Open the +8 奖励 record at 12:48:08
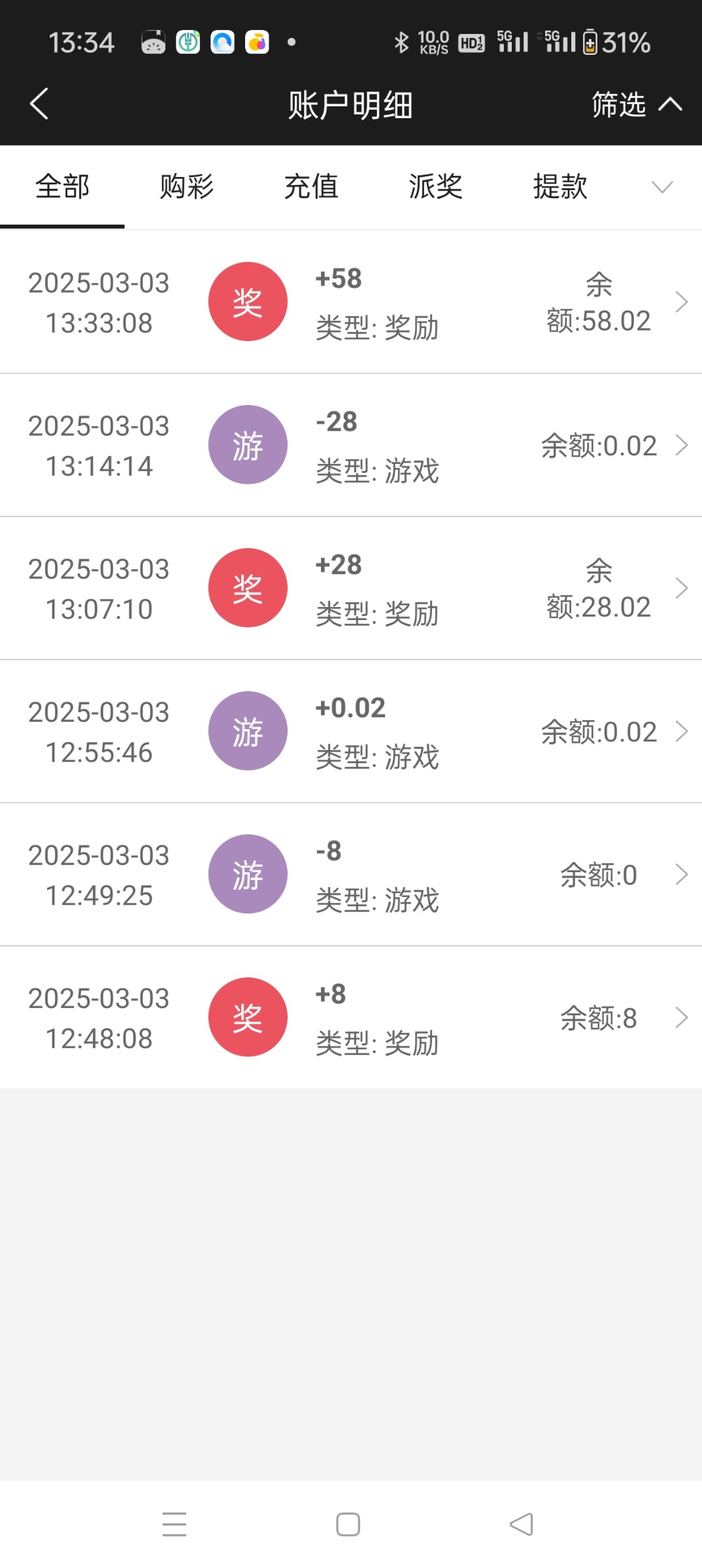Viewport: 702px width, 1568px height. point(351,1017)
